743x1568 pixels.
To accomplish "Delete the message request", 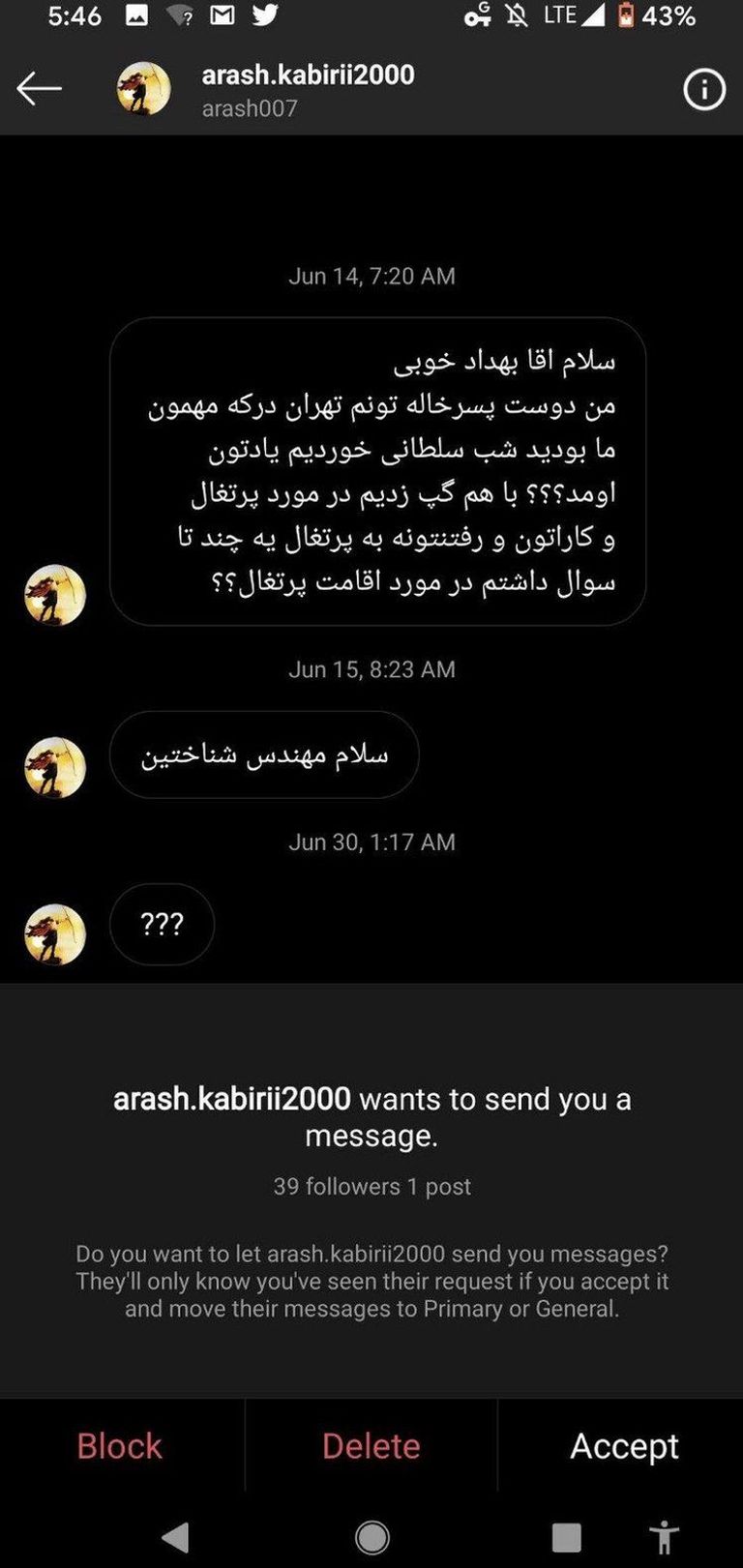I will coord(371,1445).
